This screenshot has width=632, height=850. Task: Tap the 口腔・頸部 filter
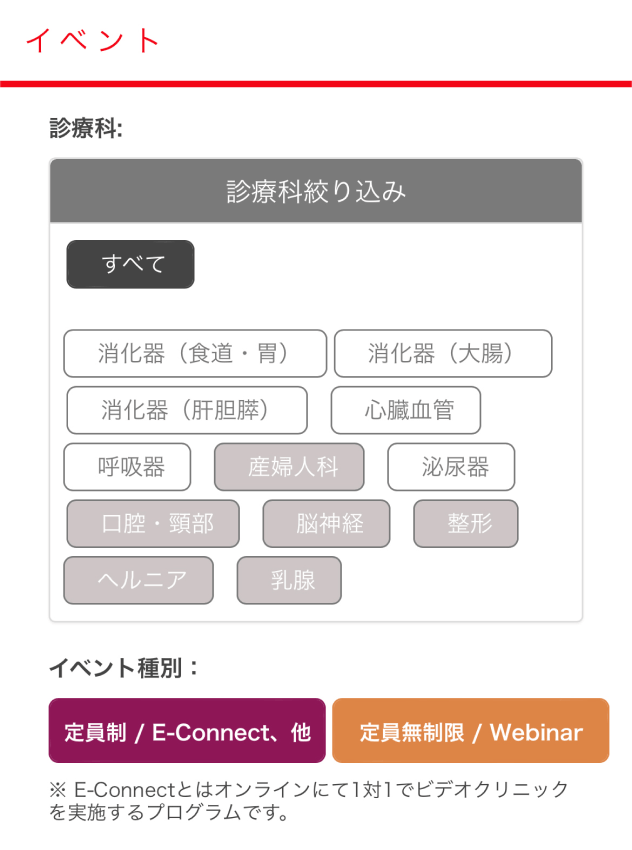pyautogui.click(x=153, y=524)
